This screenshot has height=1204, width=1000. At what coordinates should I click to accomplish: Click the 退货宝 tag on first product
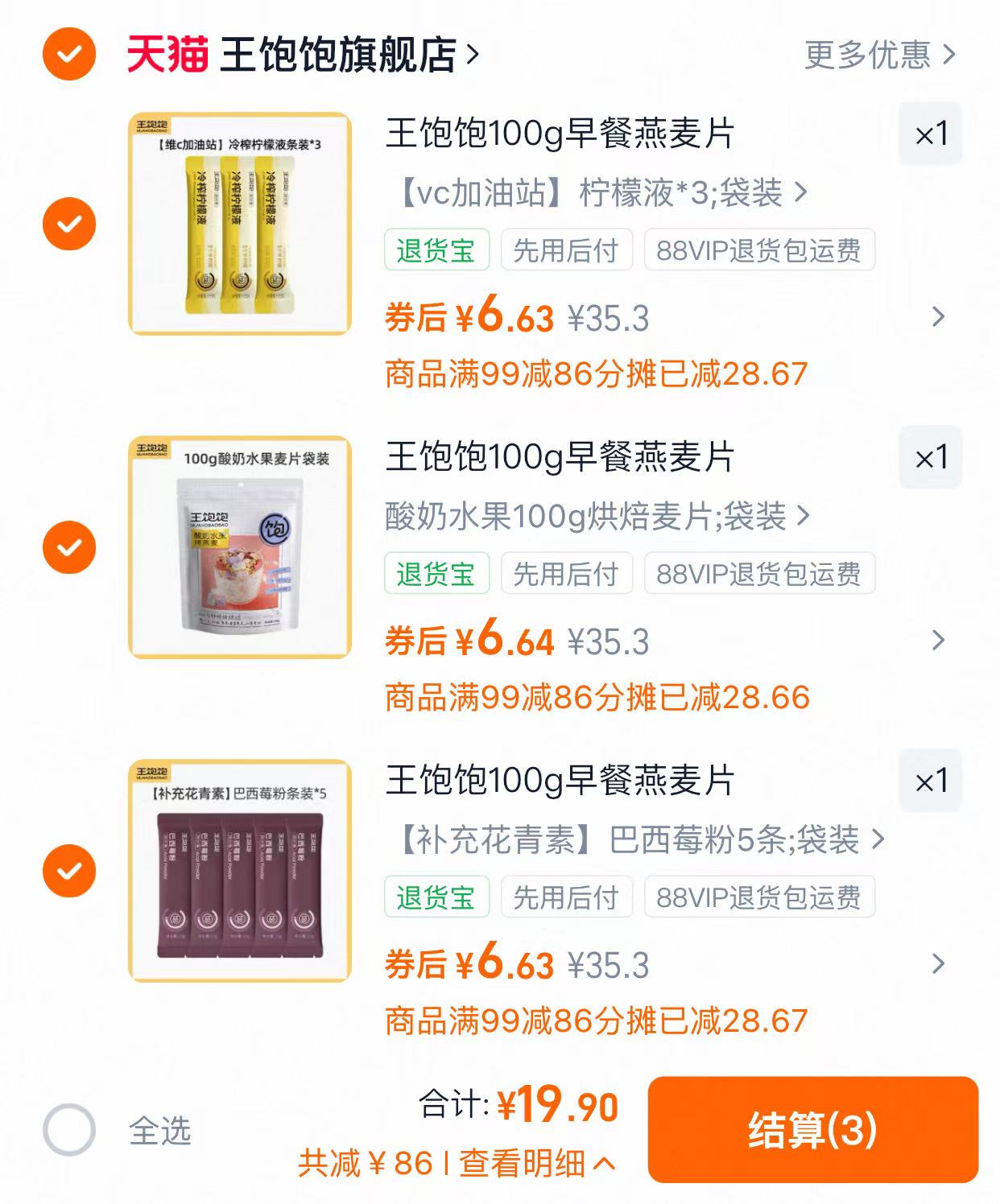[x=437, y=250]
